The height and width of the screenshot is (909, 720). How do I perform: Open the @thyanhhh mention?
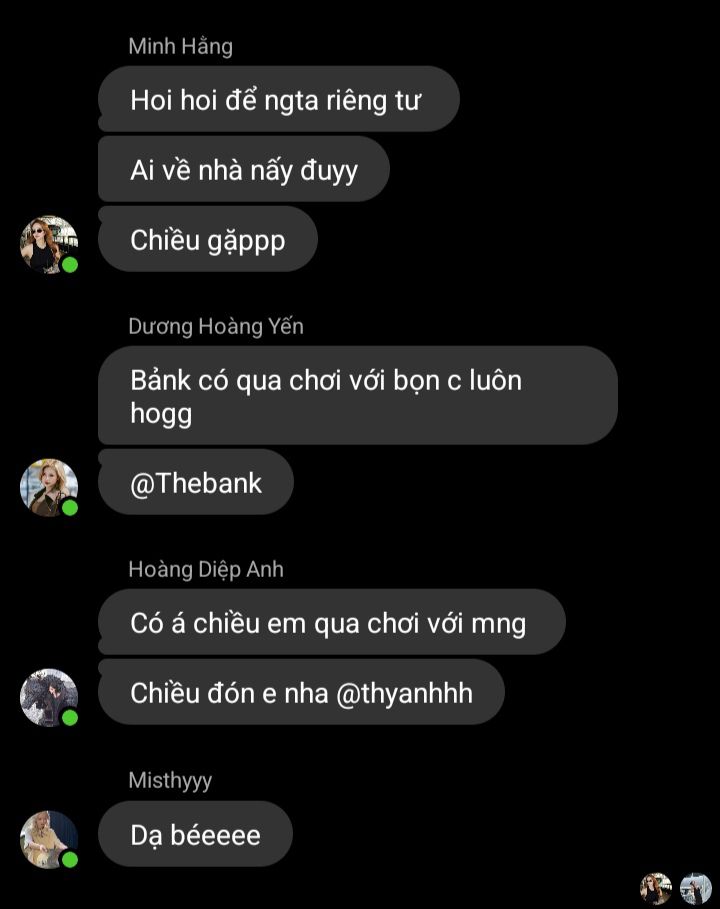click(x=404, y=693)
